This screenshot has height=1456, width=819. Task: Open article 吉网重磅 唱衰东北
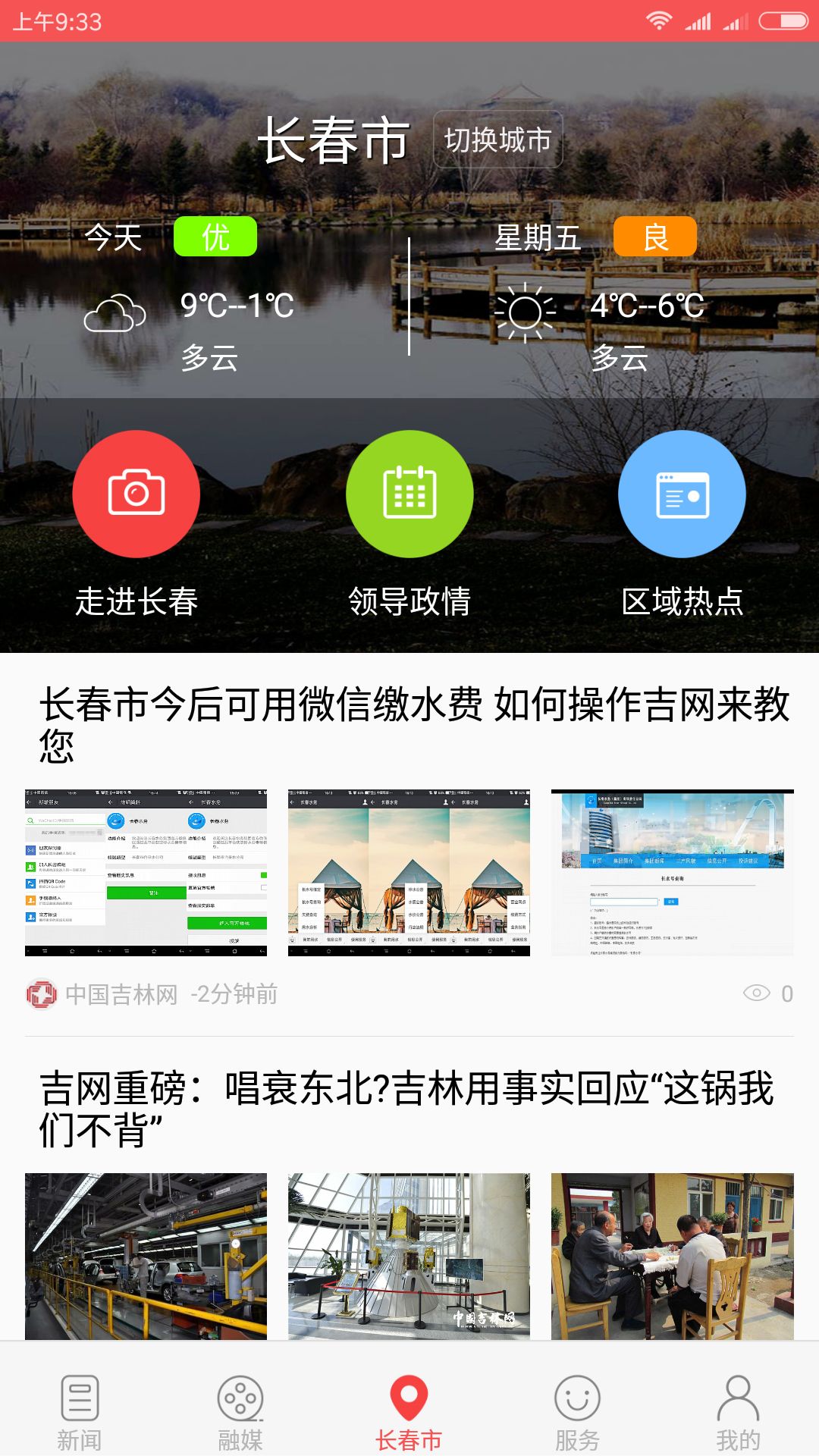coord(406,1108)
